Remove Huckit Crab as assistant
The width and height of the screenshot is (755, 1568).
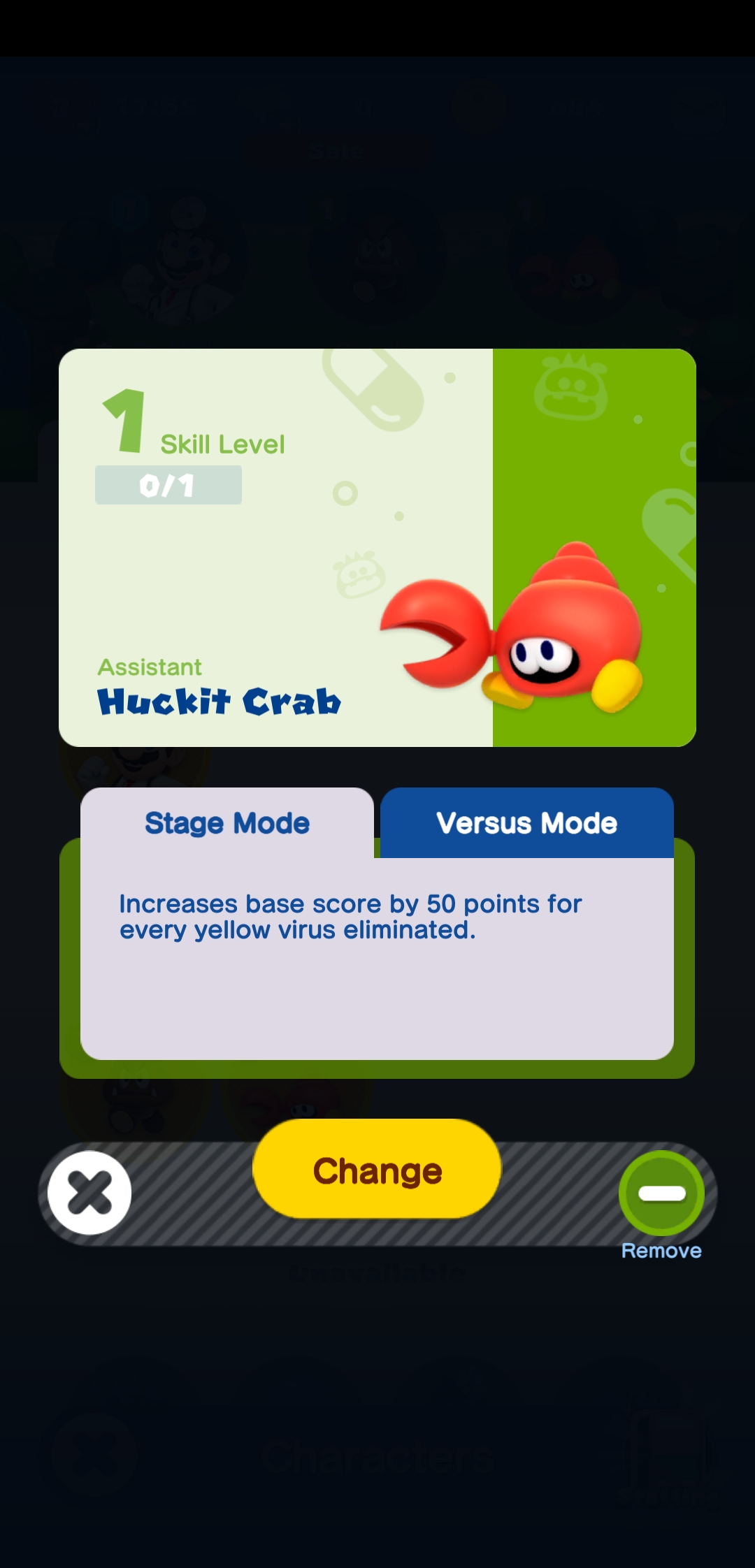[x=661, y=1193]
